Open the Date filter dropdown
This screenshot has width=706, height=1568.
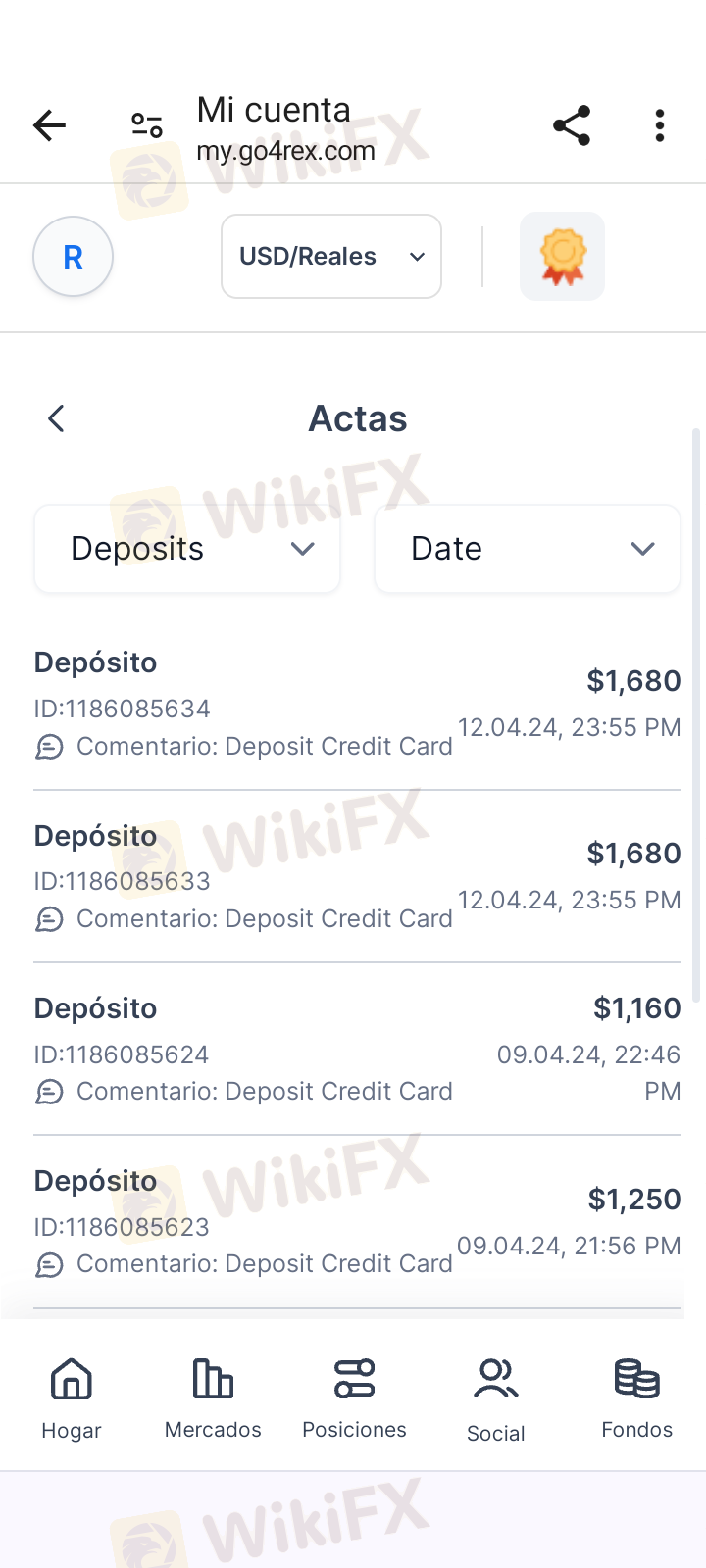pos(528,549)
